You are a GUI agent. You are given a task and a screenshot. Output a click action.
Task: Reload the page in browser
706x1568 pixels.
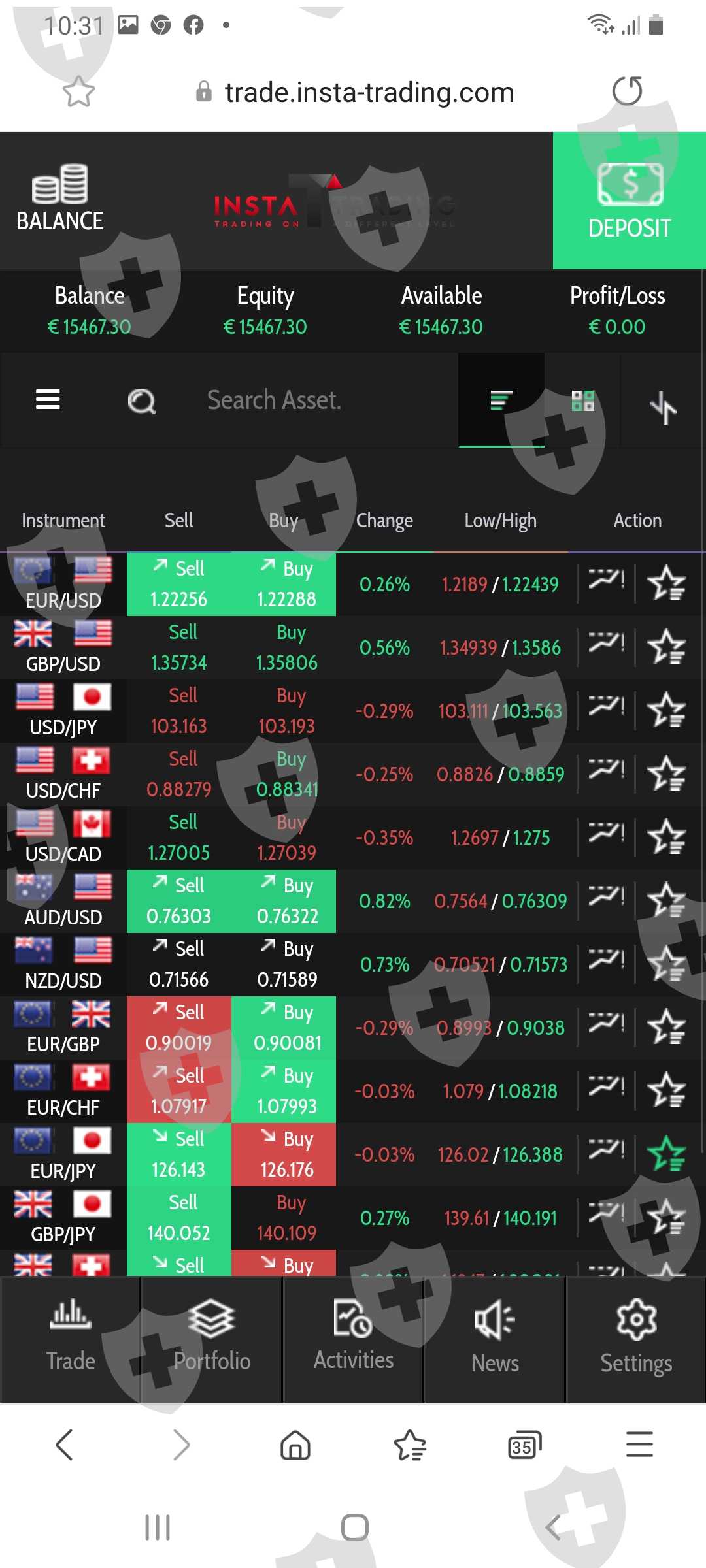pos(628,91)
